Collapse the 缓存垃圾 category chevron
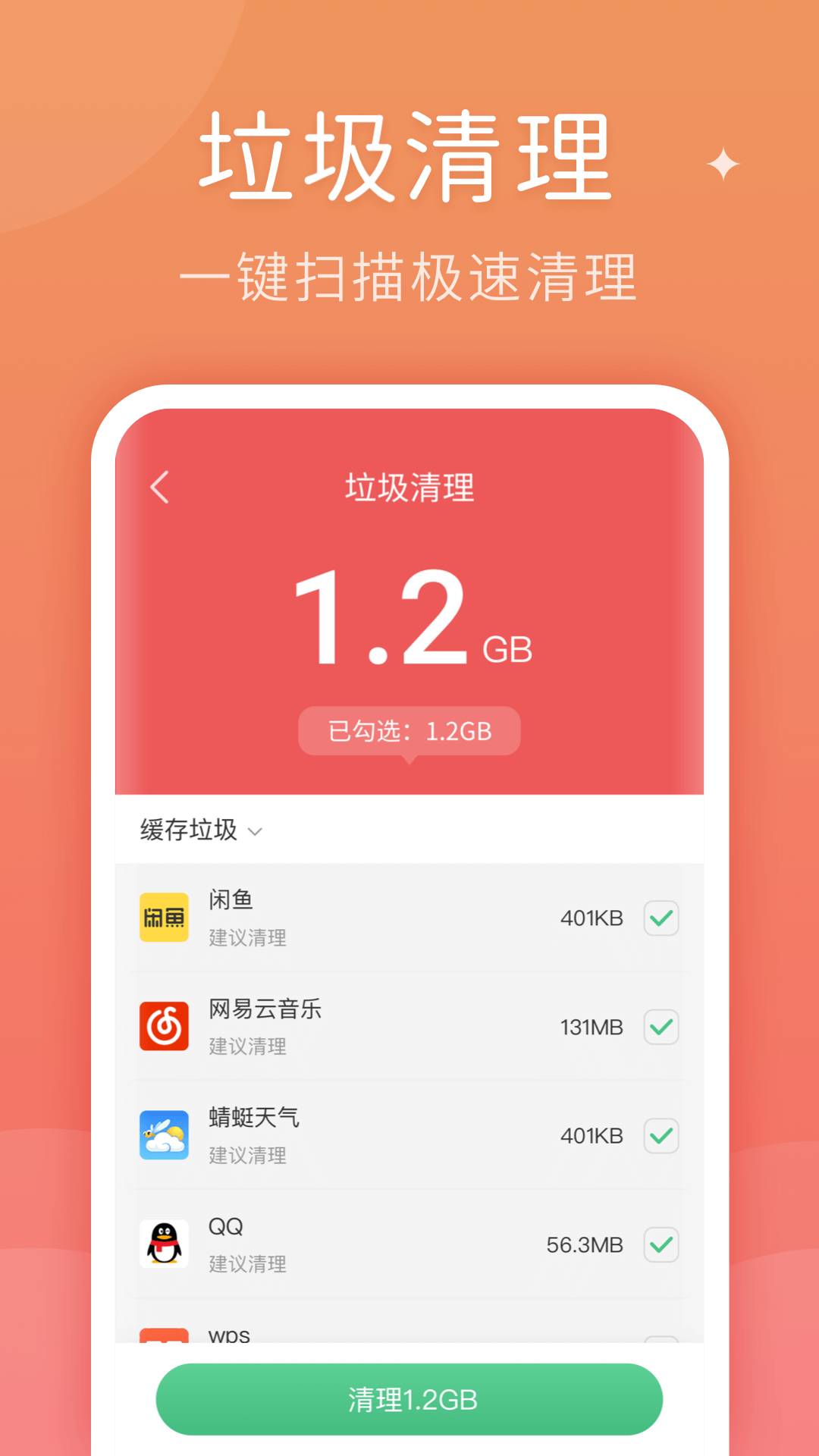The height and width of the screenshot is (1456, 819). click(256, 832)
